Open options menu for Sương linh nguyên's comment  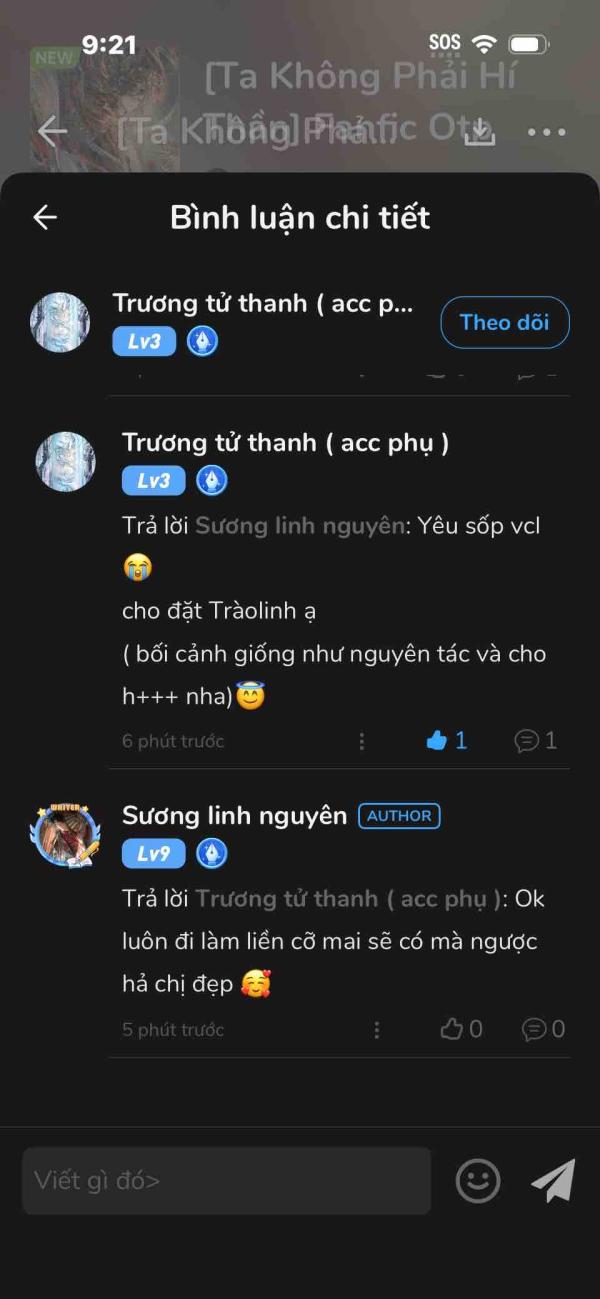click(x=377, y=1030)
